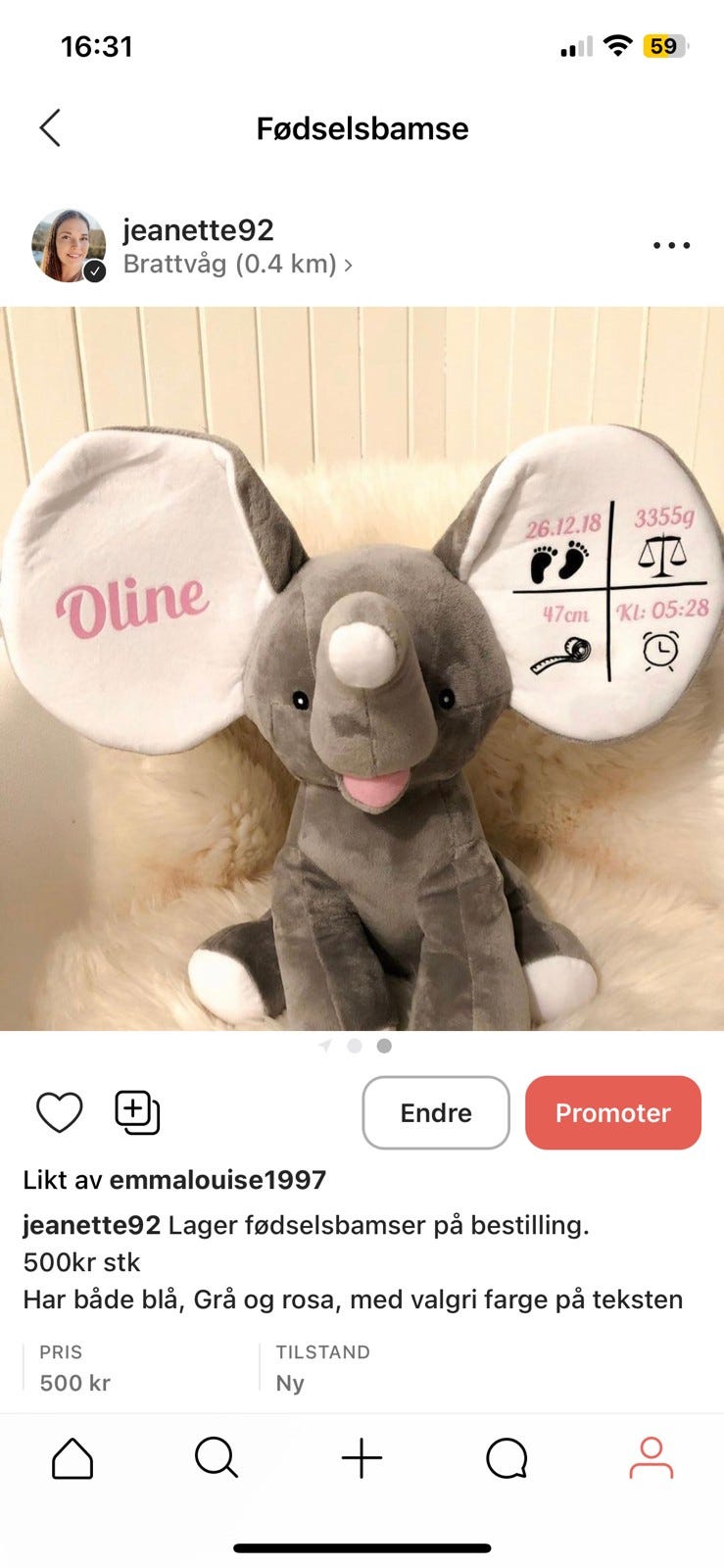Click the Promoter button
724x1568 pixels.
[x=613, y=1112]
